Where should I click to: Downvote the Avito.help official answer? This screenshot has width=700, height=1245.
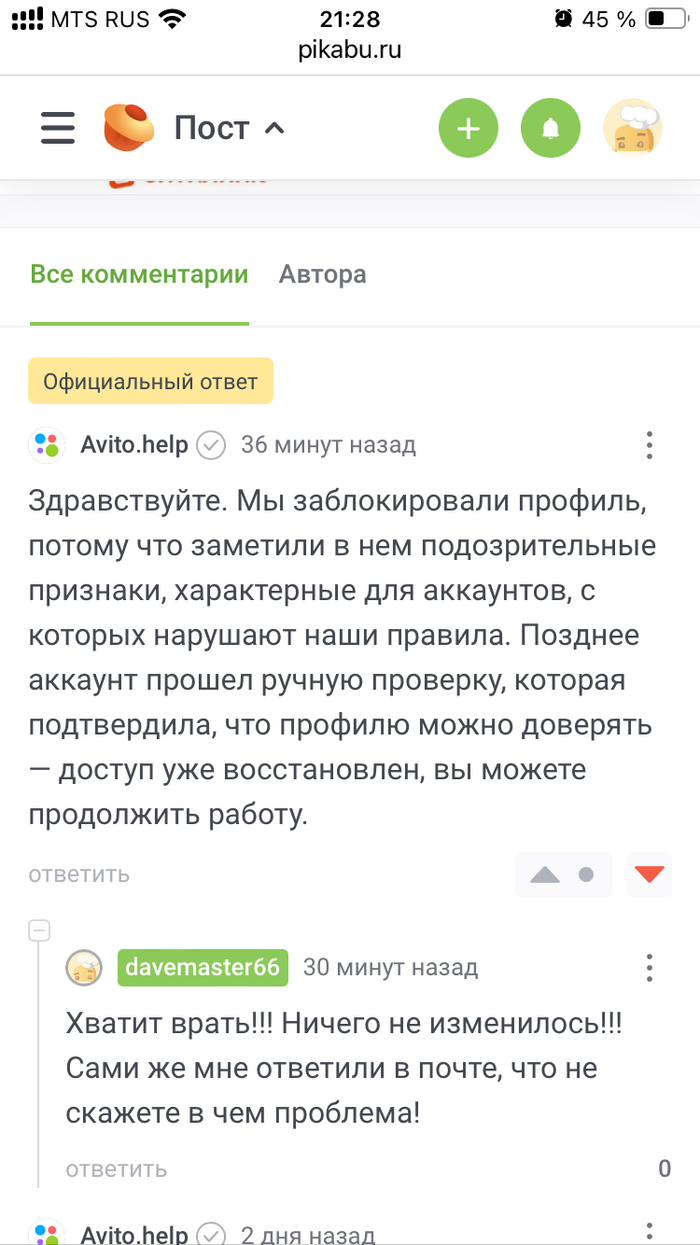point(650,875)
